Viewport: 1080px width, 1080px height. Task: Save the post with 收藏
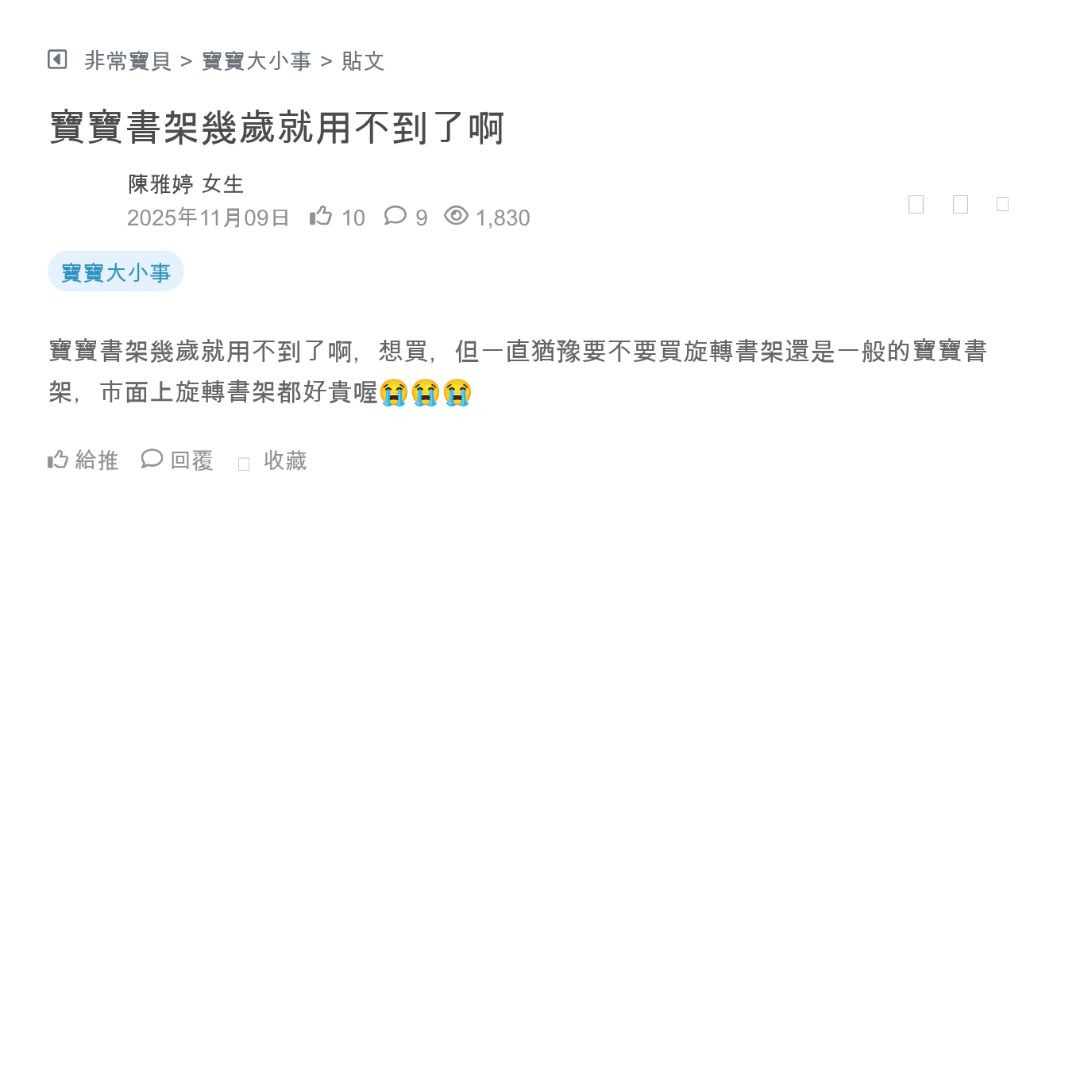pyautogui.click(x=273, y=461)
